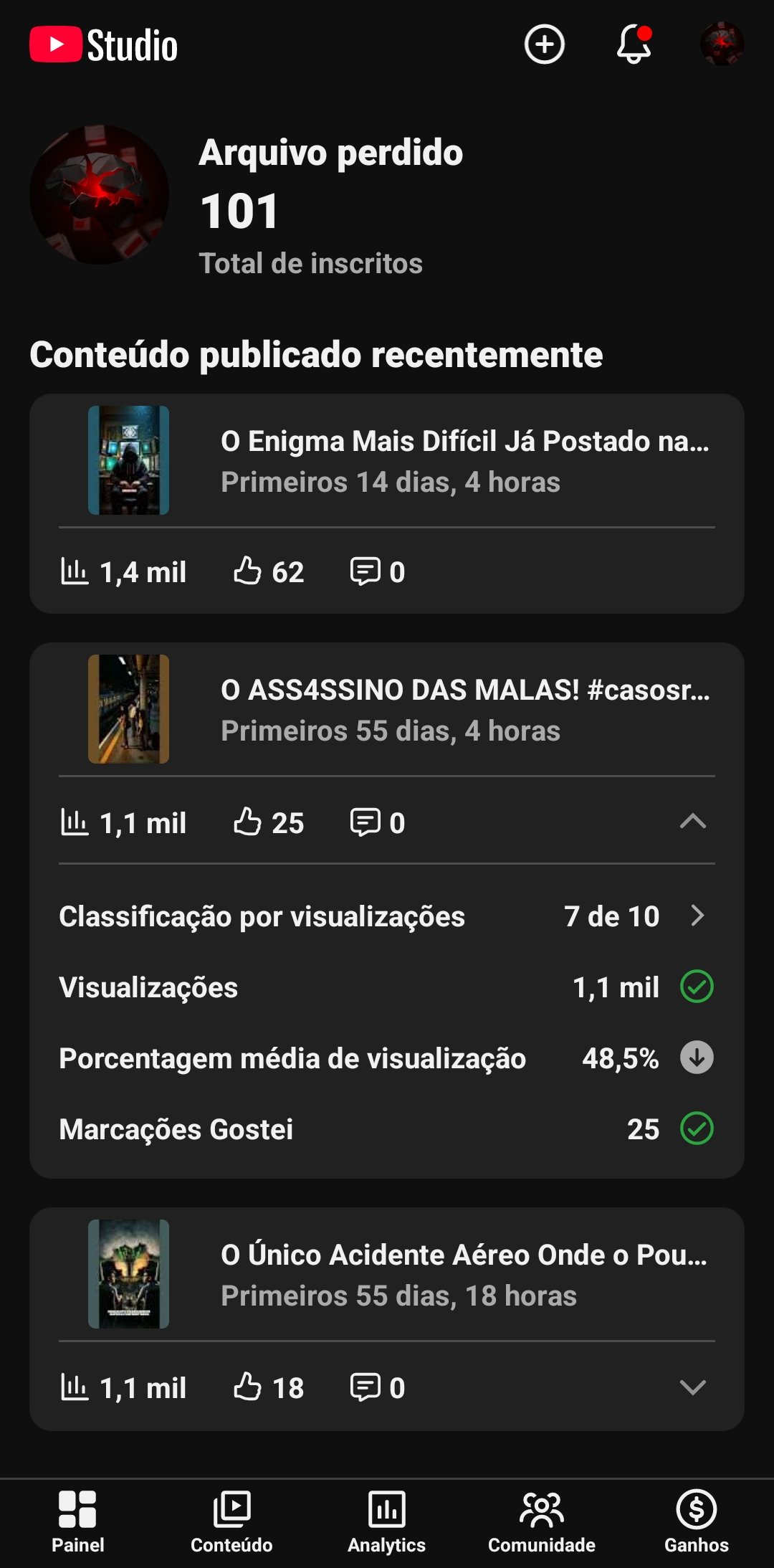Open the create (+) icon
The height and width of the screenshot is (1568, 774).
point(544,44)
